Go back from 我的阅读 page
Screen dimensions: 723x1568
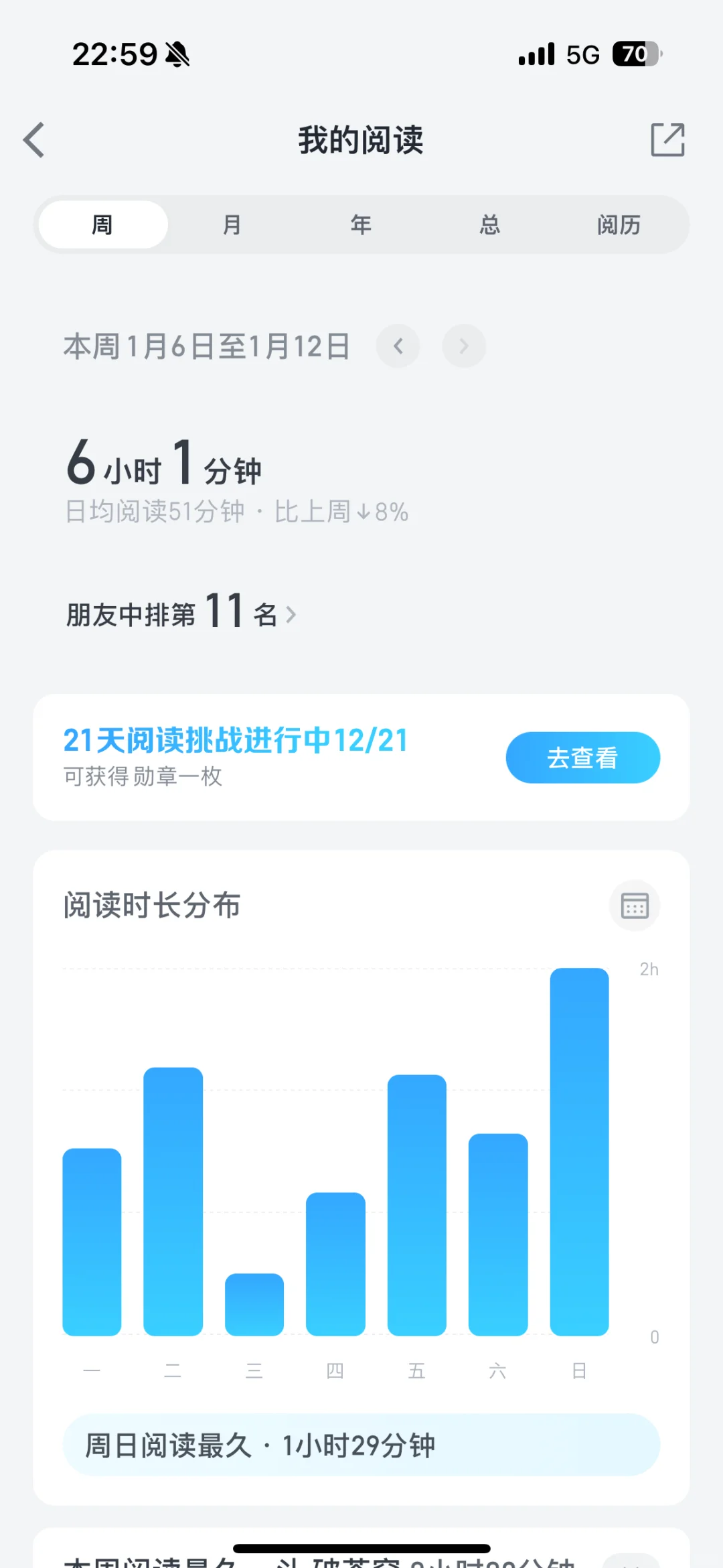[x=34, y=140]
